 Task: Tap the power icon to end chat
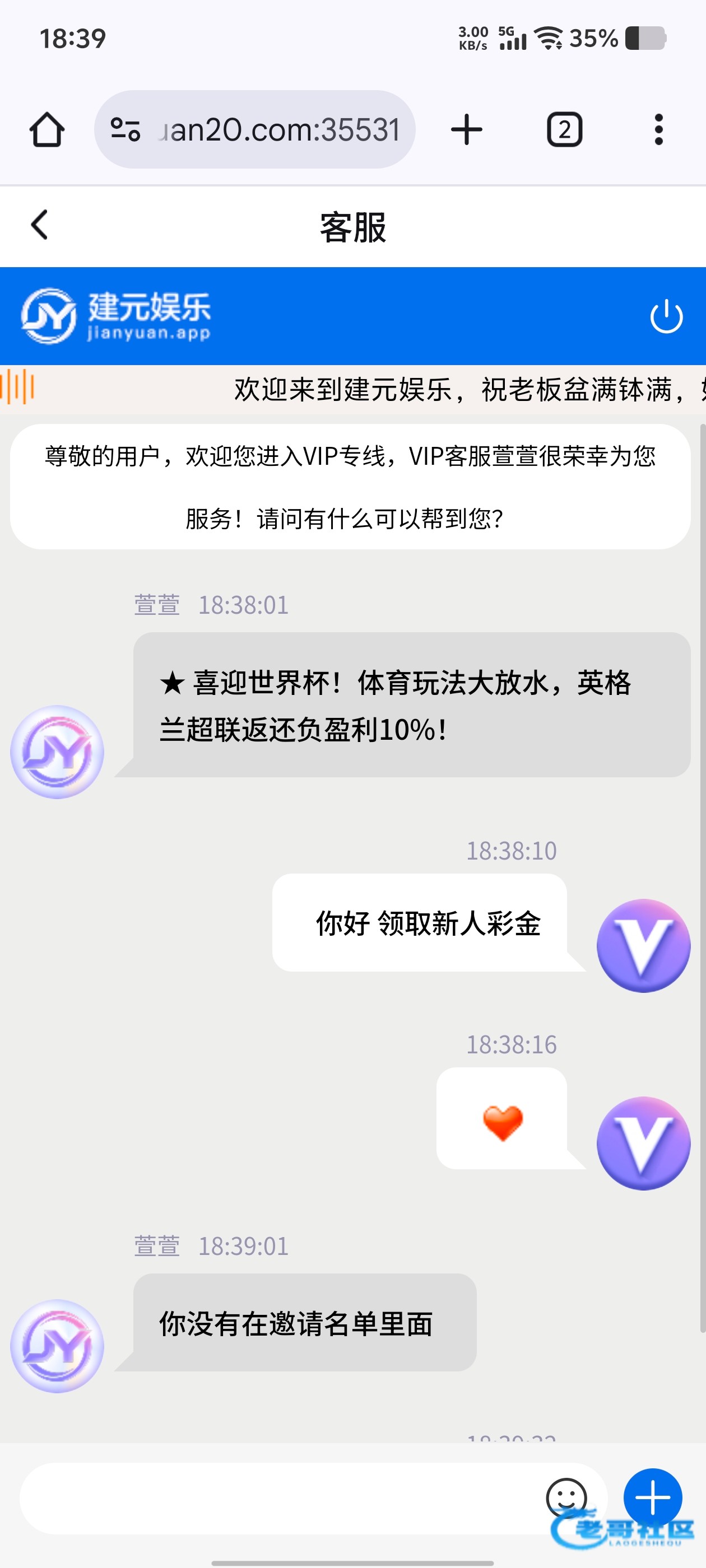point(666,316)
